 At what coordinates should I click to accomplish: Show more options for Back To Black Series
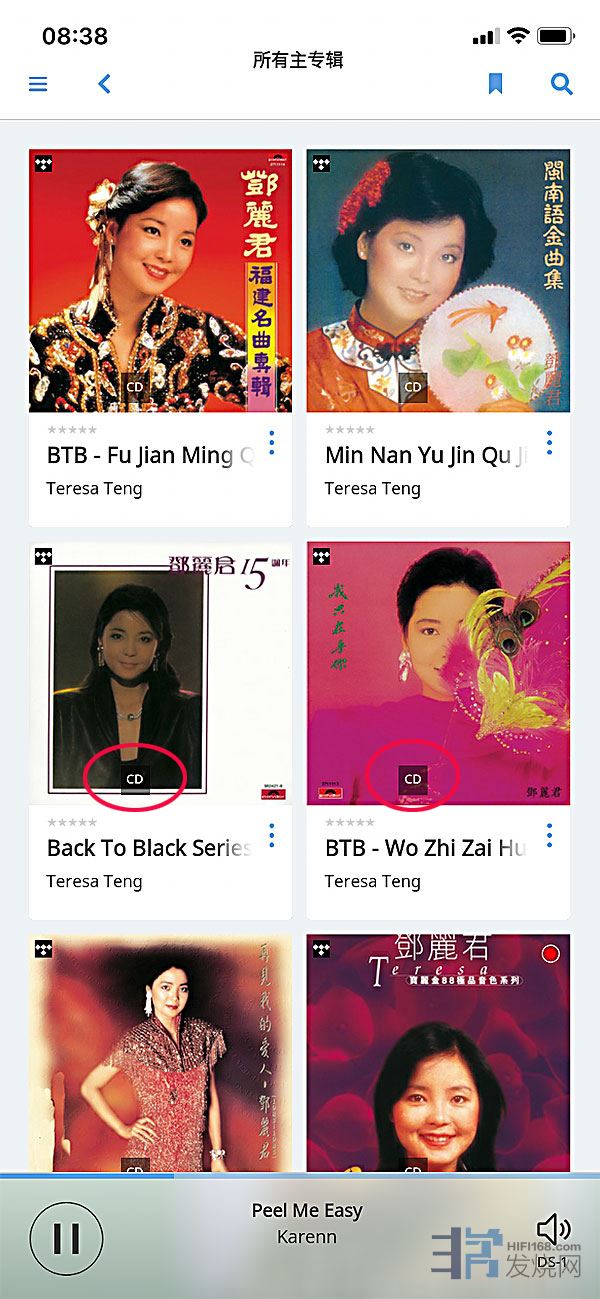point(271,836)
